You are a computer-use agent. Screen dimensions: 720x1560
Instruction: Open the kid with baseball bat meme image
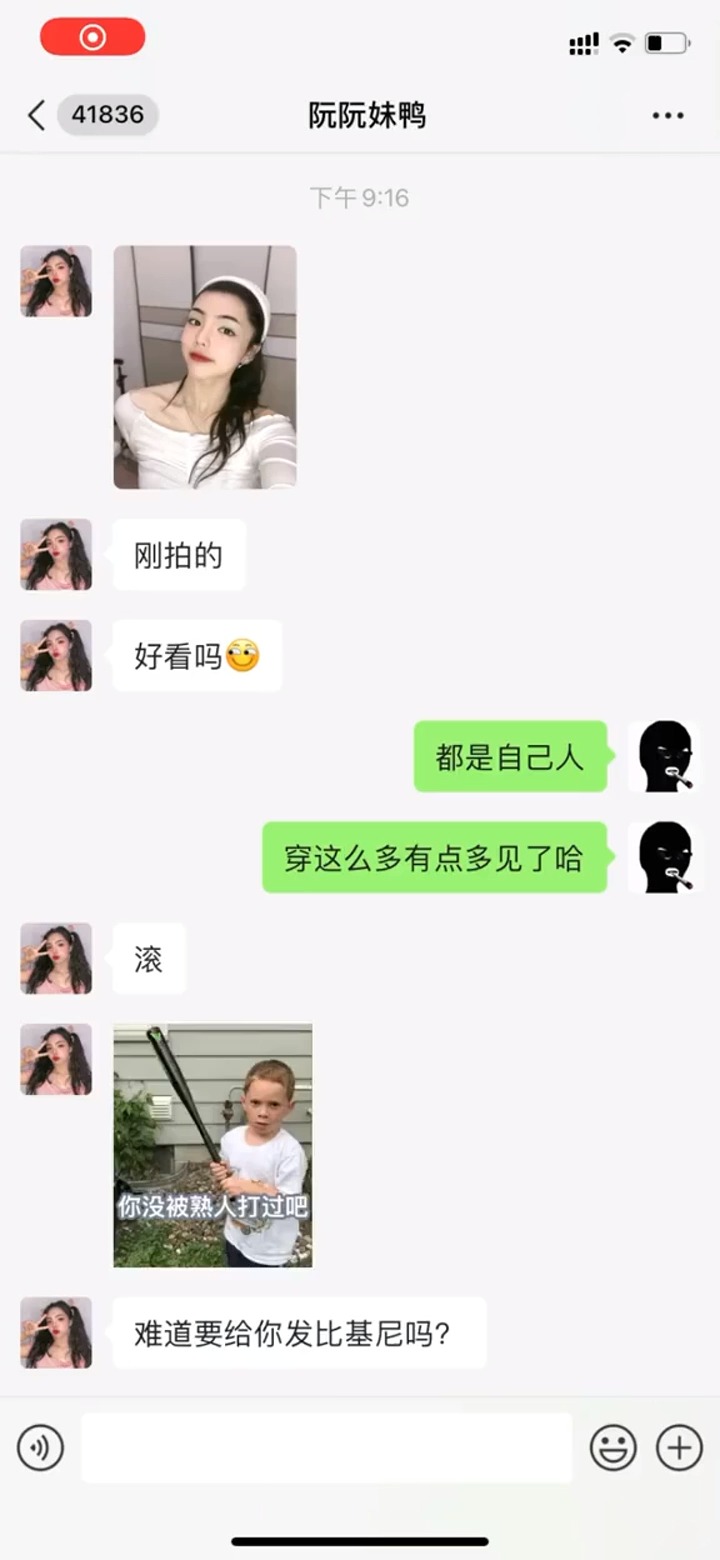click(x=213, y=1145)
